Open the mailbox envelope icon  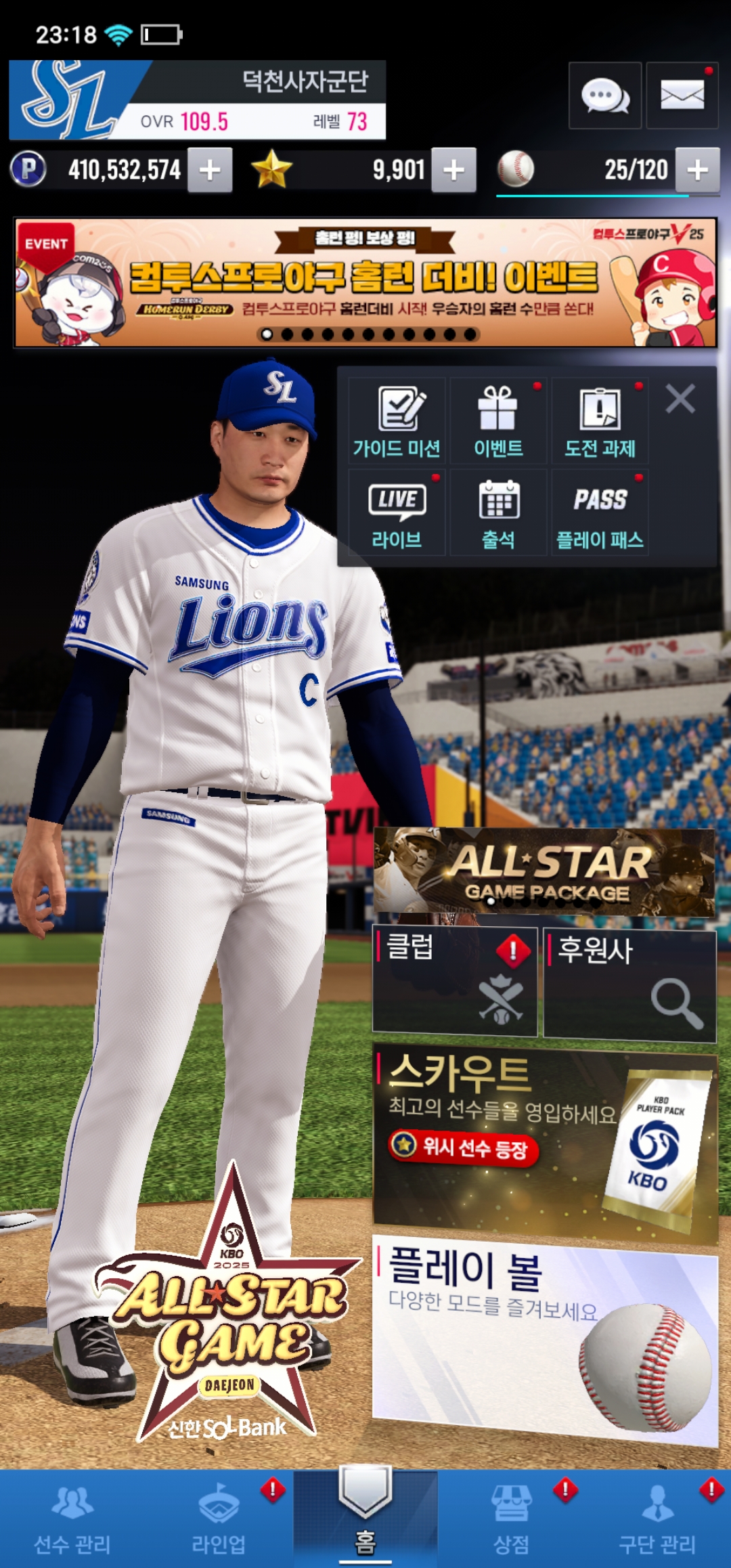point(682,95)
